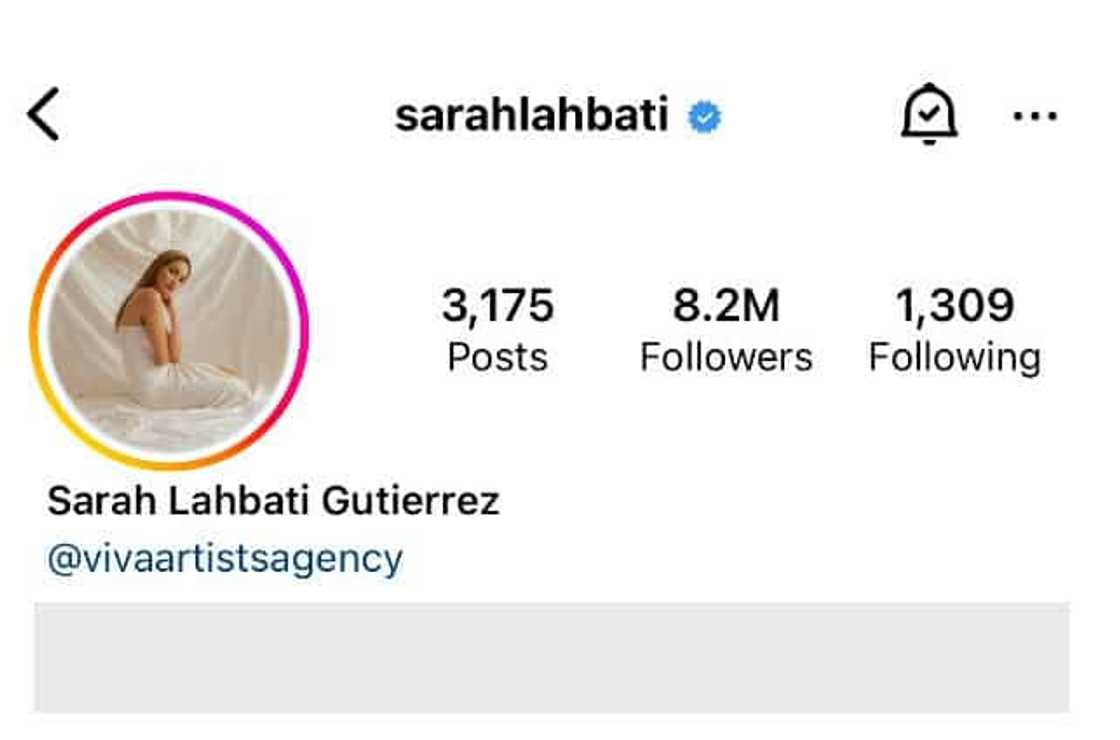This screenshot has height=740, width=1120.
Task: View Sarah Lahbati's story from profile picture
Action: click(x=169, y=331)
